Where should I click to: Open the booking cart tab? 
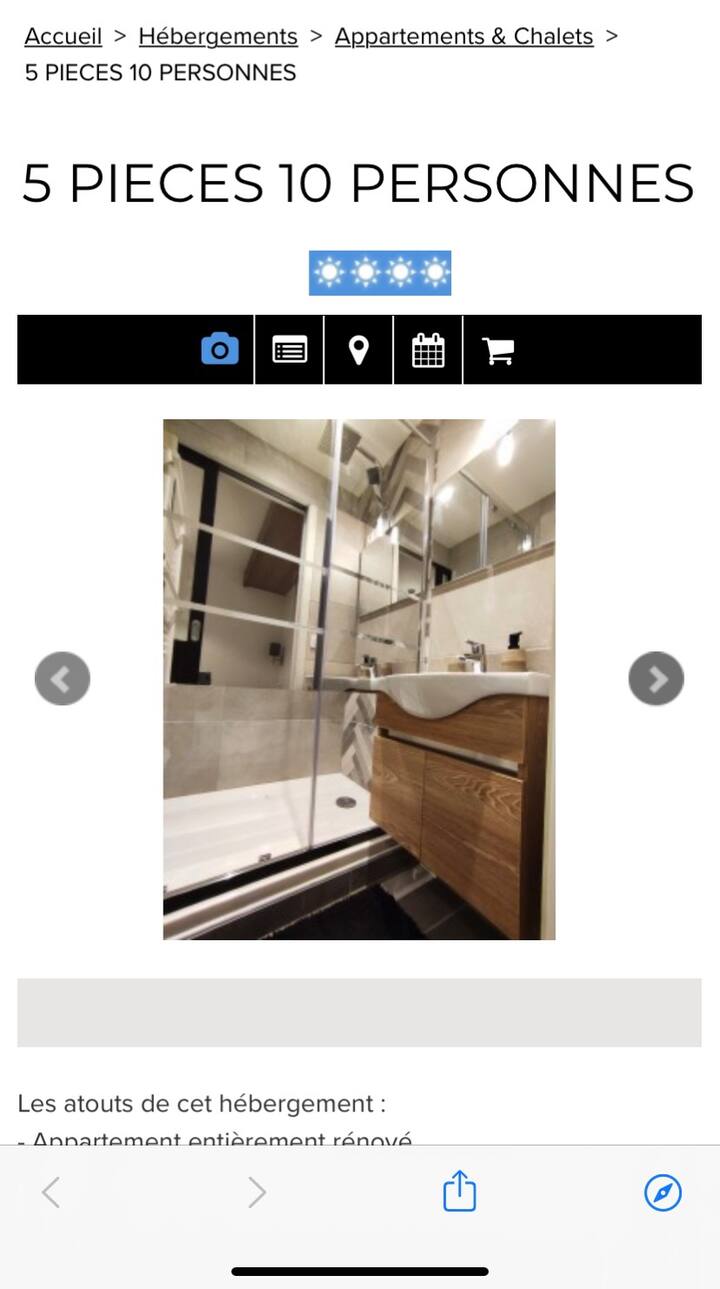click(497, 350)
